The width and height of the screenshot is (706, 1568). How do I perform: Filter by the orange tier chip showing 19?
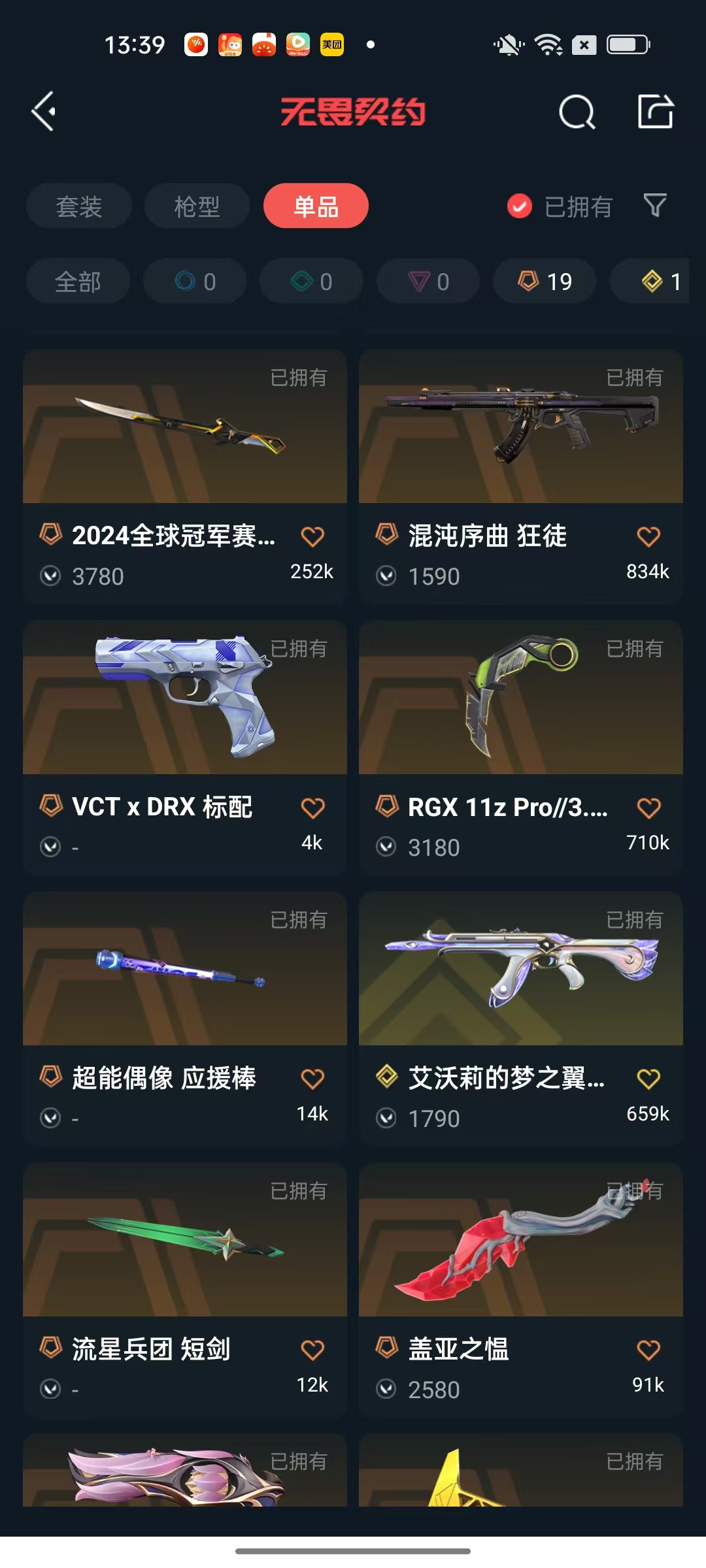545,282
